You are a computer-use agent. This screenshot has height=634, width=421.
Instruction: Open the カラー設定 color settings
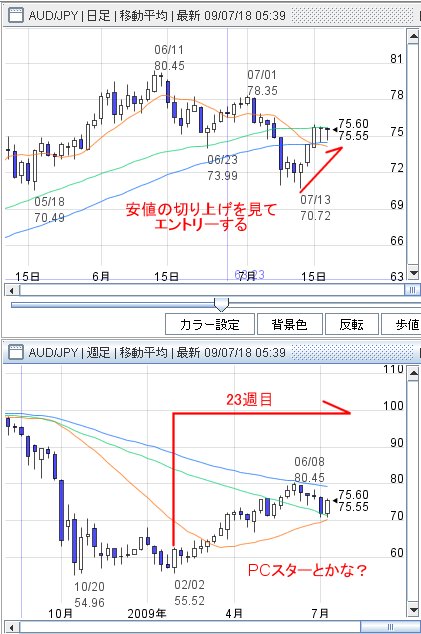pyautogui.click(x=210, y=324)
